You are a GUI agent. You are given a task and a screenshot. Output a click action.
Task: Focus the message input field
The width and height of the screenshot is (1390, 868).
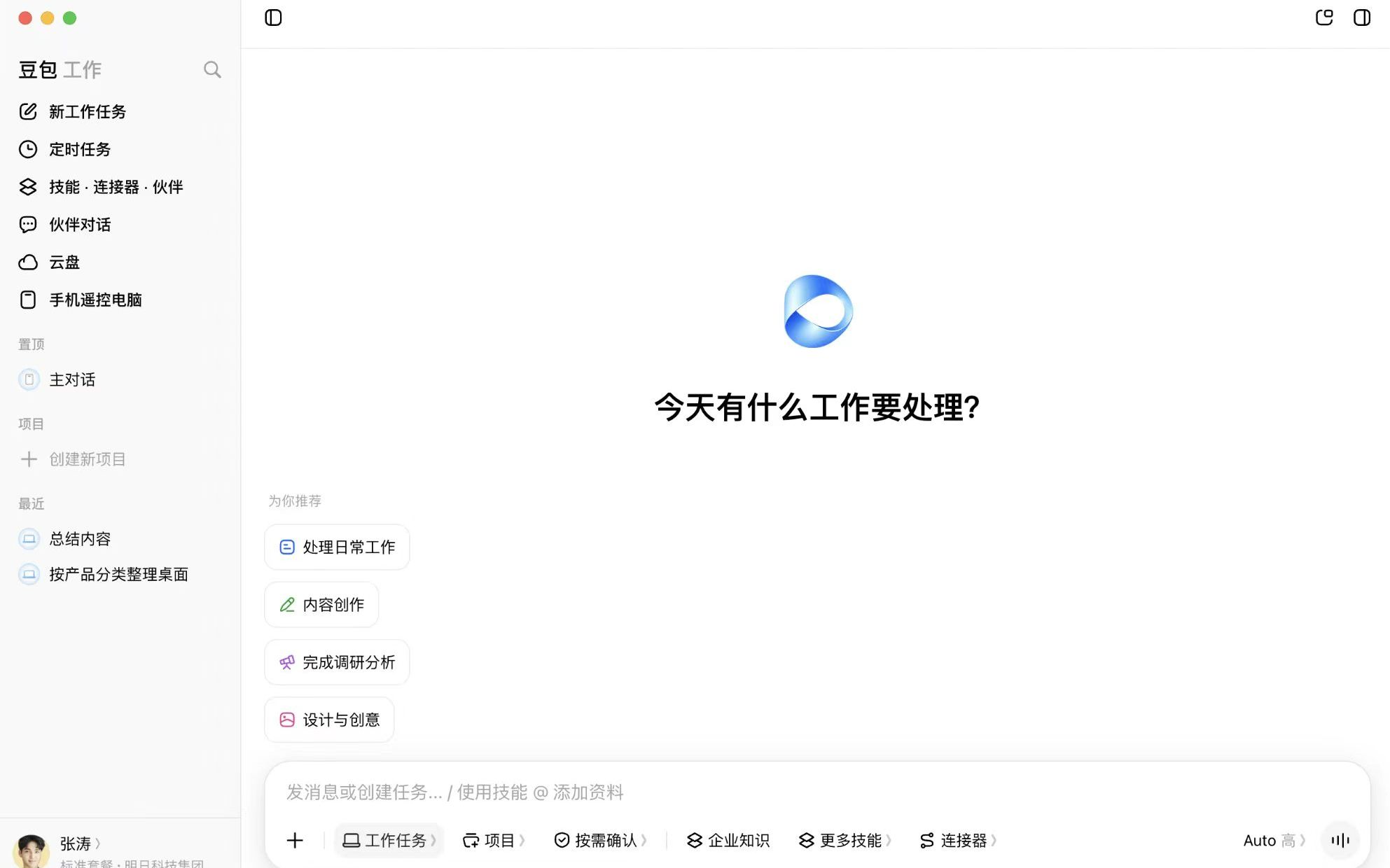pyautogui.click(x=816, y=792)
